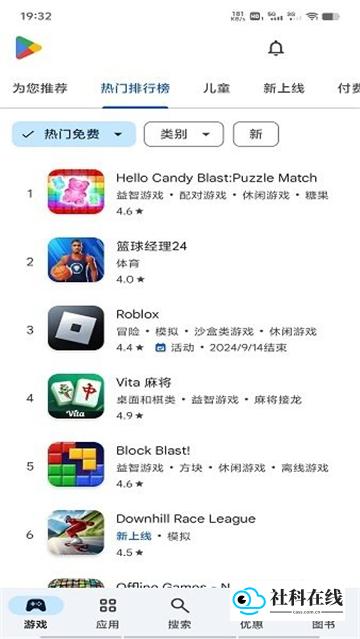The height and width of the screenshot is (639, 360).
Task: Go to the 应用 bottom tab
Action: click(108, 613)
